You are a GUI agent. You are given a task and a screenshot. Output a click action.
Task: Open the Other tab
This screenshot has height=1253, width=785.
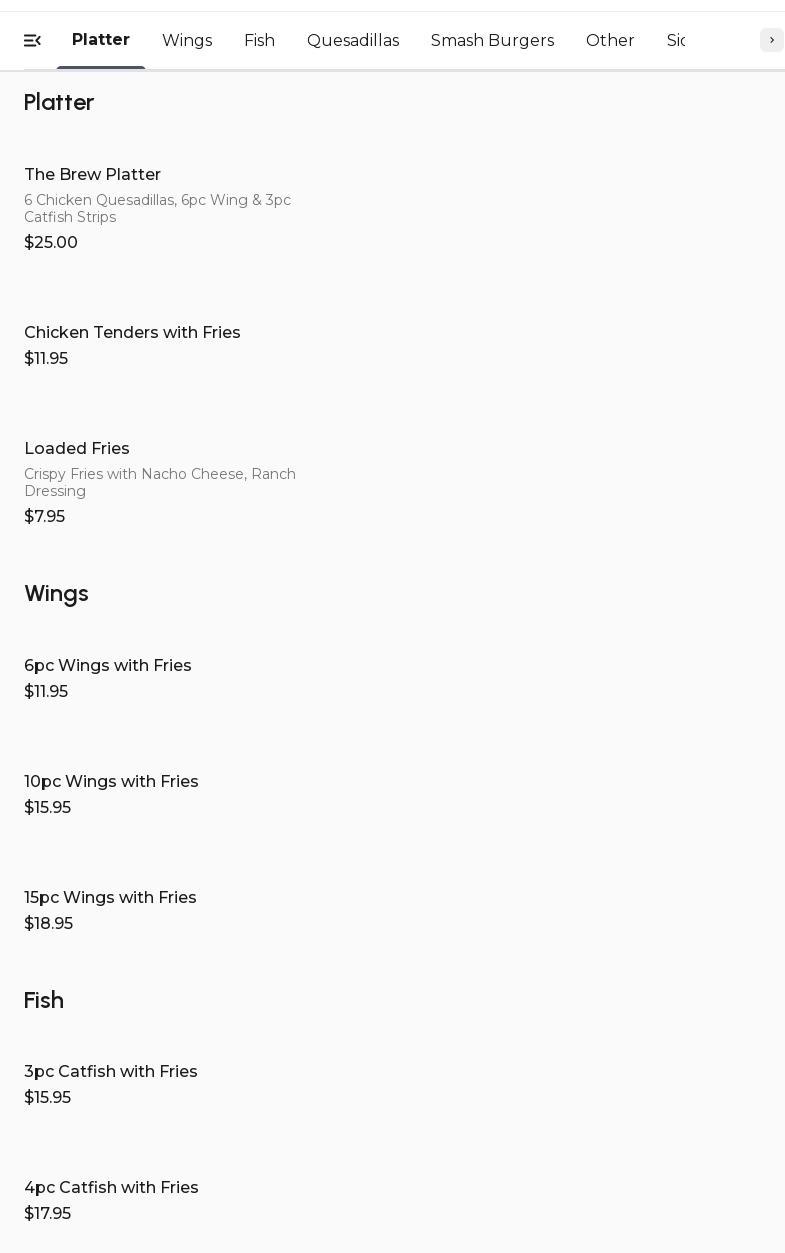point(610,41)
